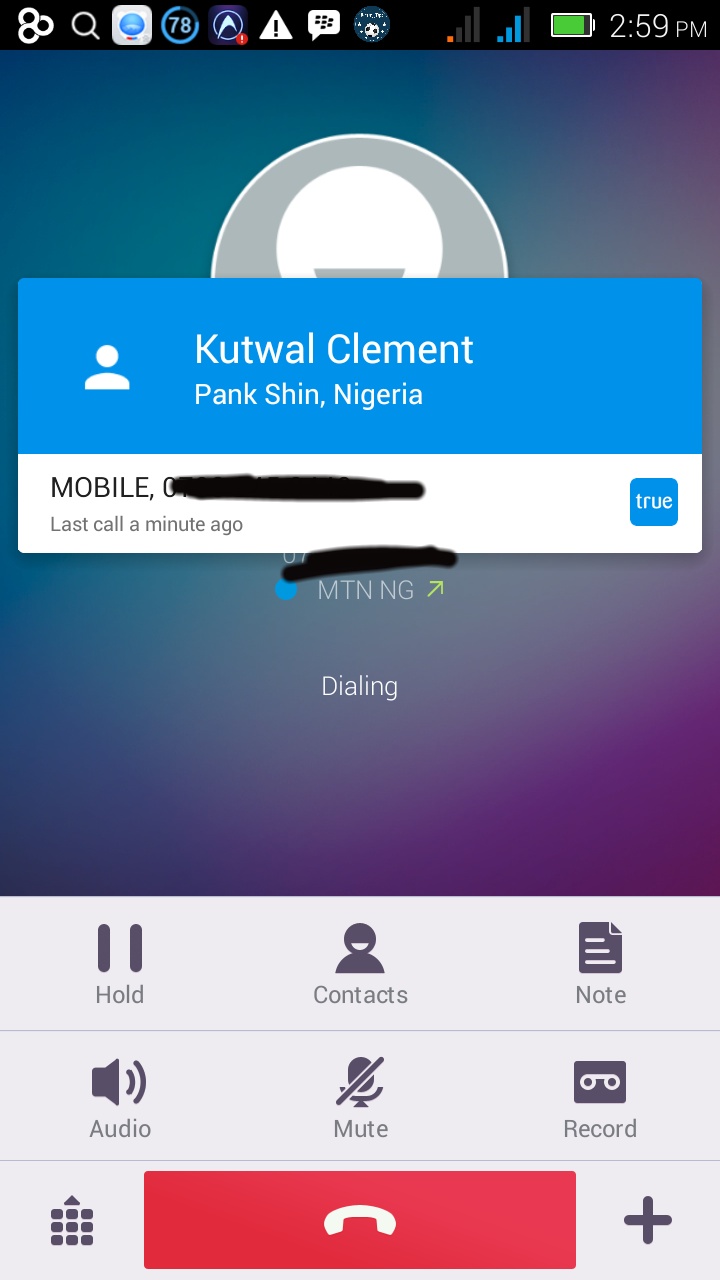The width and height of the screenshot is (720, 1280).
Task: Add a Note to this call
Action: click(600, 964)
